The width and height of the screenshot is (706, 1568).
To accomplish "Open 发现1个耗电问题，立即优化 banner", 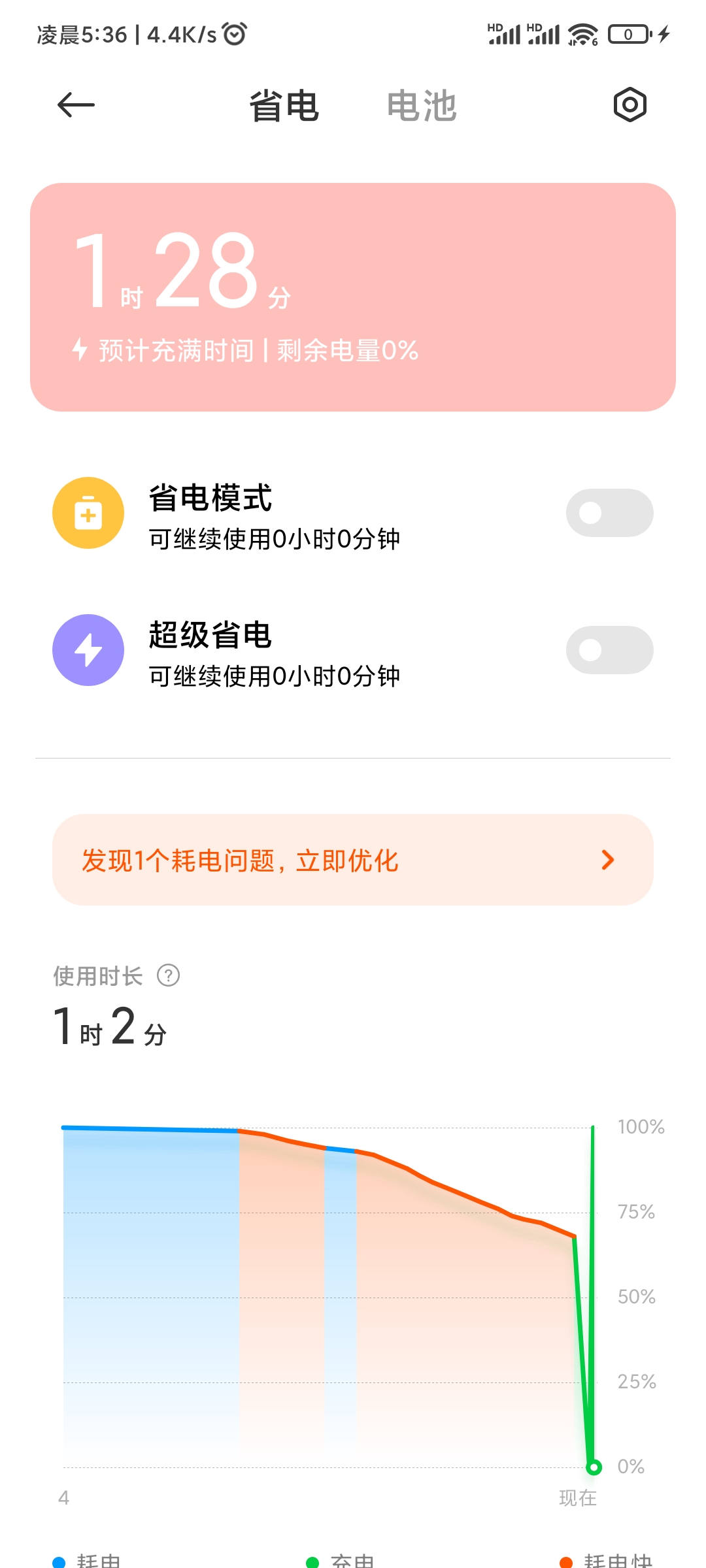I will 353,860.
